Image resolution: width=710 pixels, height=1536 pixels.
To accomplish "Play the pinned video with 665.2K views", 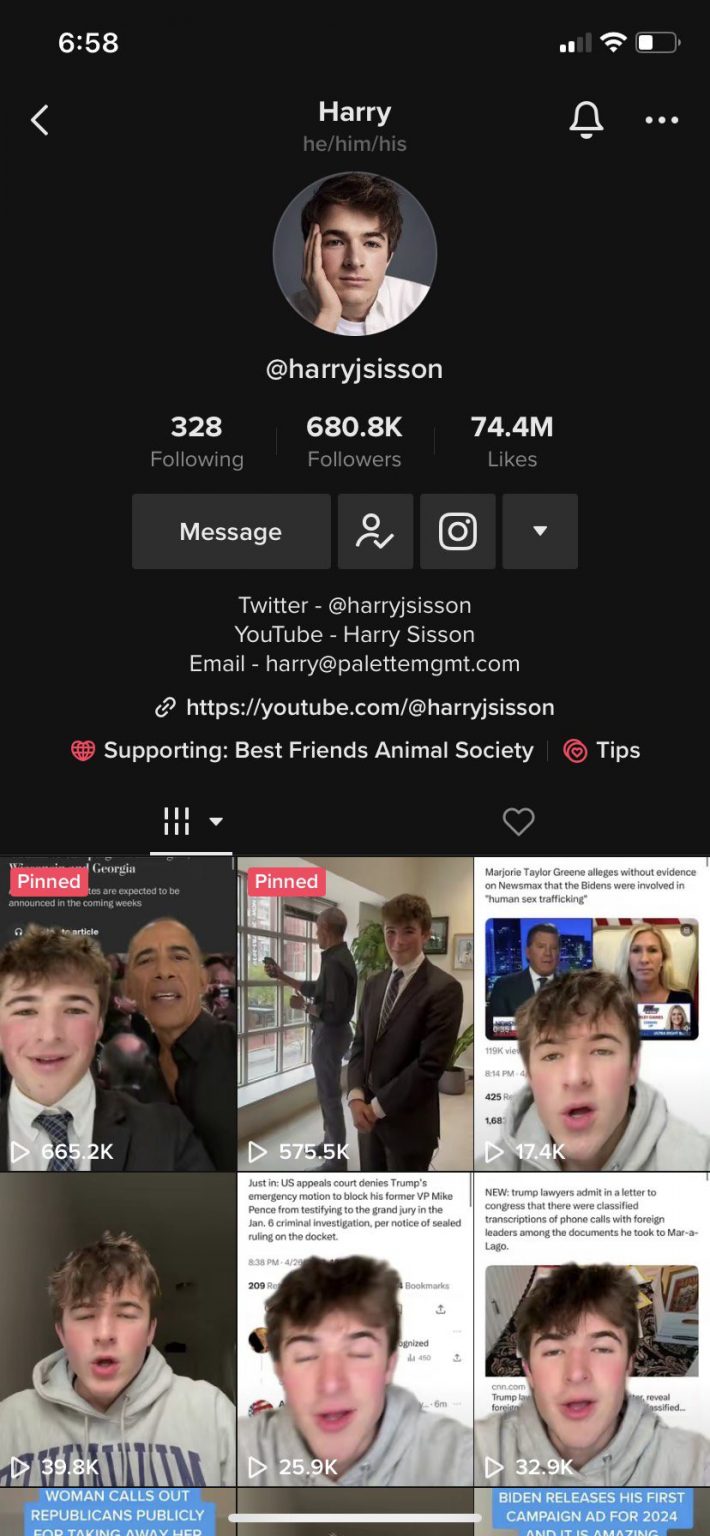I will [x=118, y=1015].
